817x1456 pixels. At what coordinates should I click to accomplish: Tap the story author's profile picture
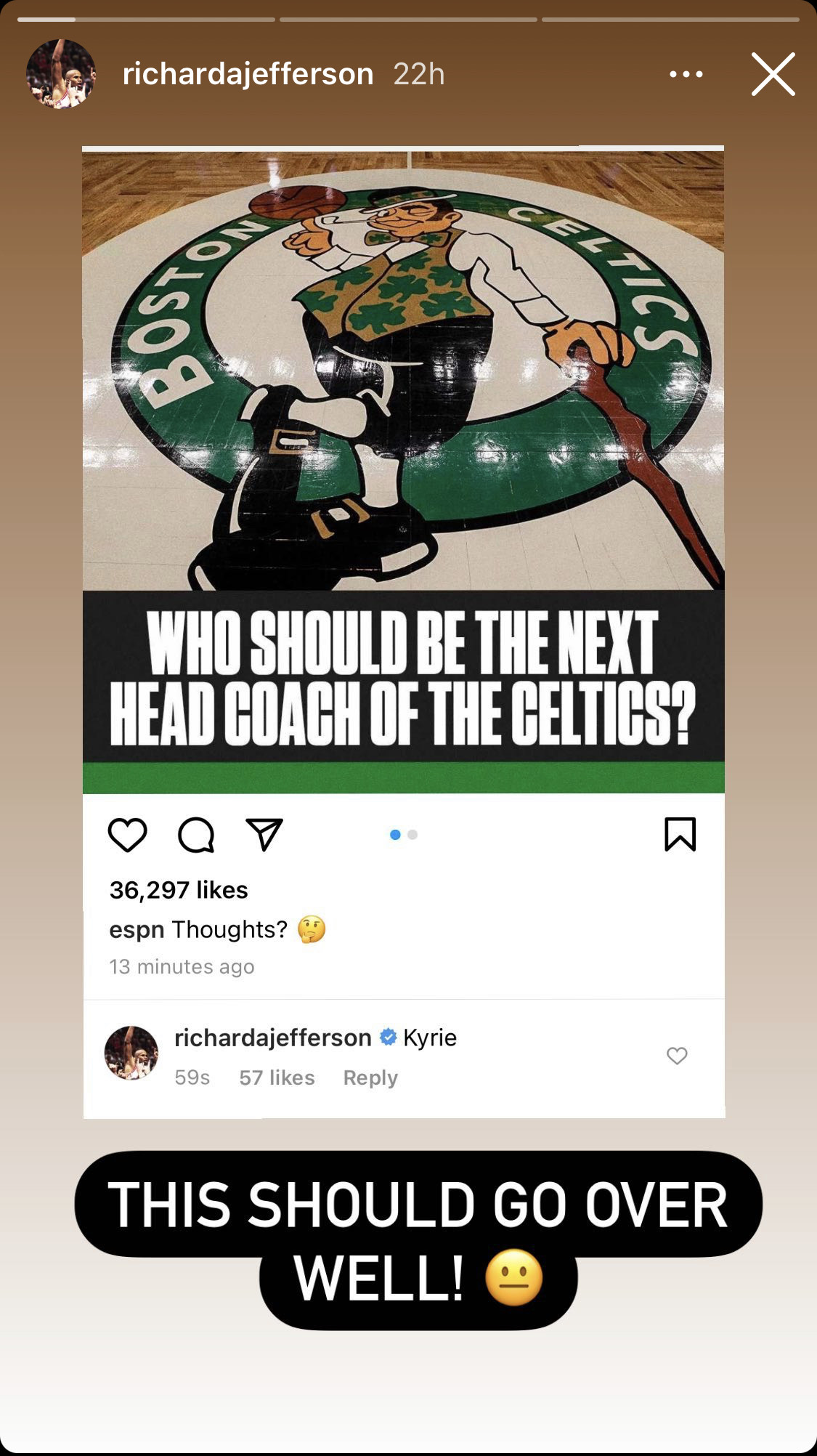(61, 74)
